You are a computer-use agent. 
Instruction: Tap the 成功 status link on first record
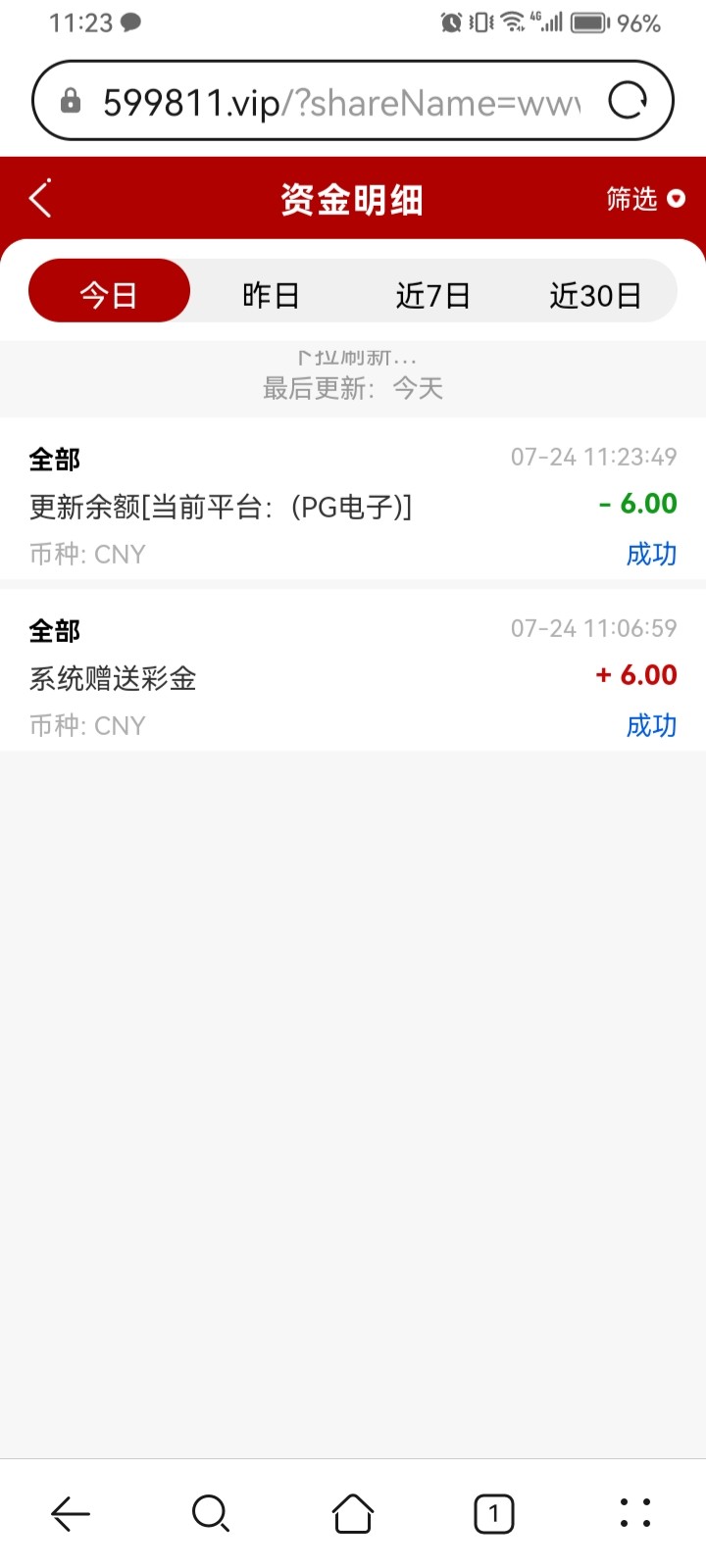[x=651, y=554]
